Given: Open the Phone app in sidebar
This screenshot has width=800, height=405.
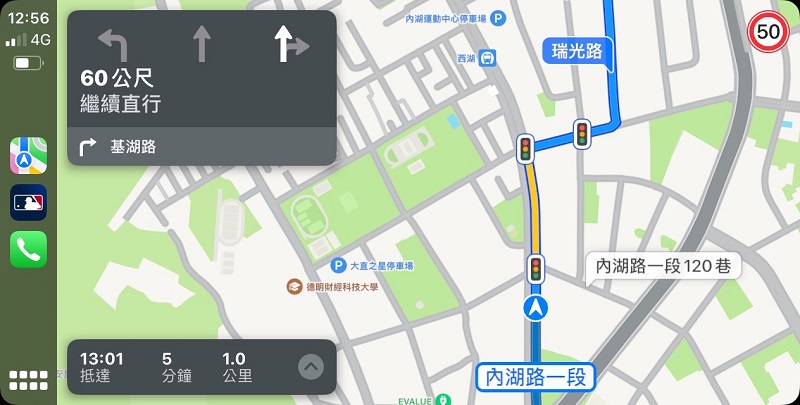Looking at the screenshot, I should click(28, 249).
